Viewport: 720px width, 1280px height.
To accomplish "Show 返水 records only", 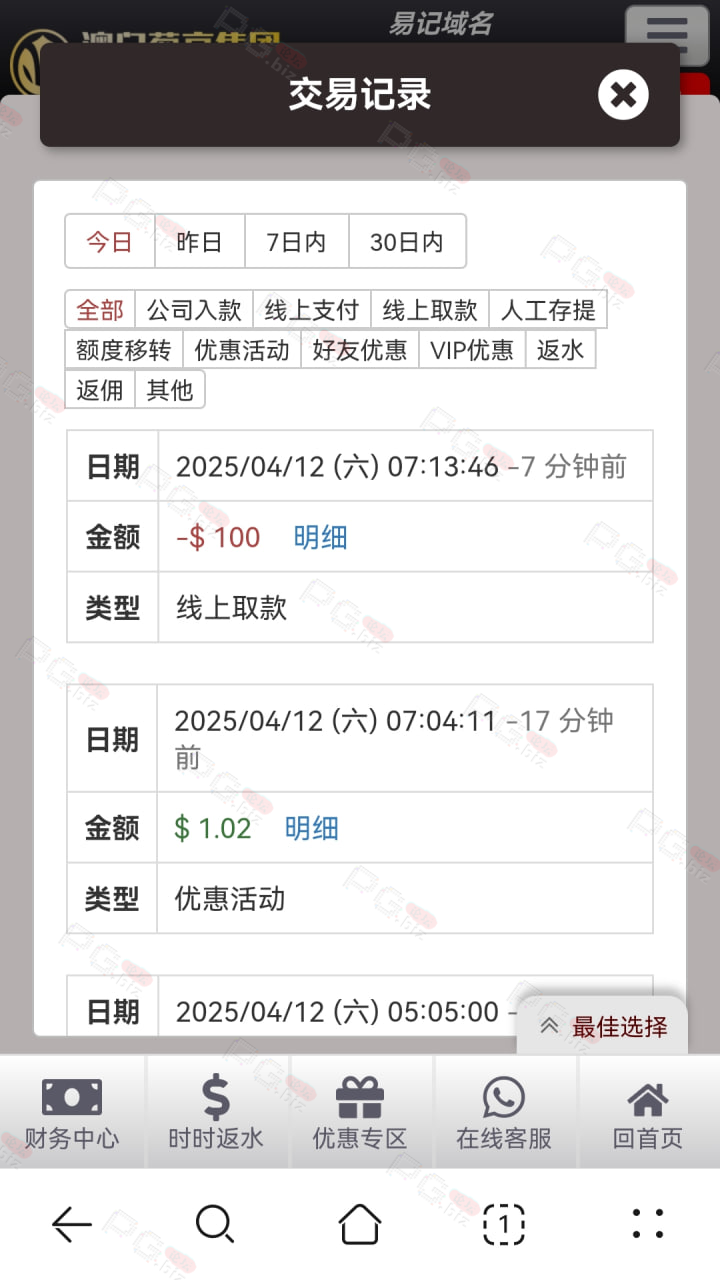I will point(561,350).
